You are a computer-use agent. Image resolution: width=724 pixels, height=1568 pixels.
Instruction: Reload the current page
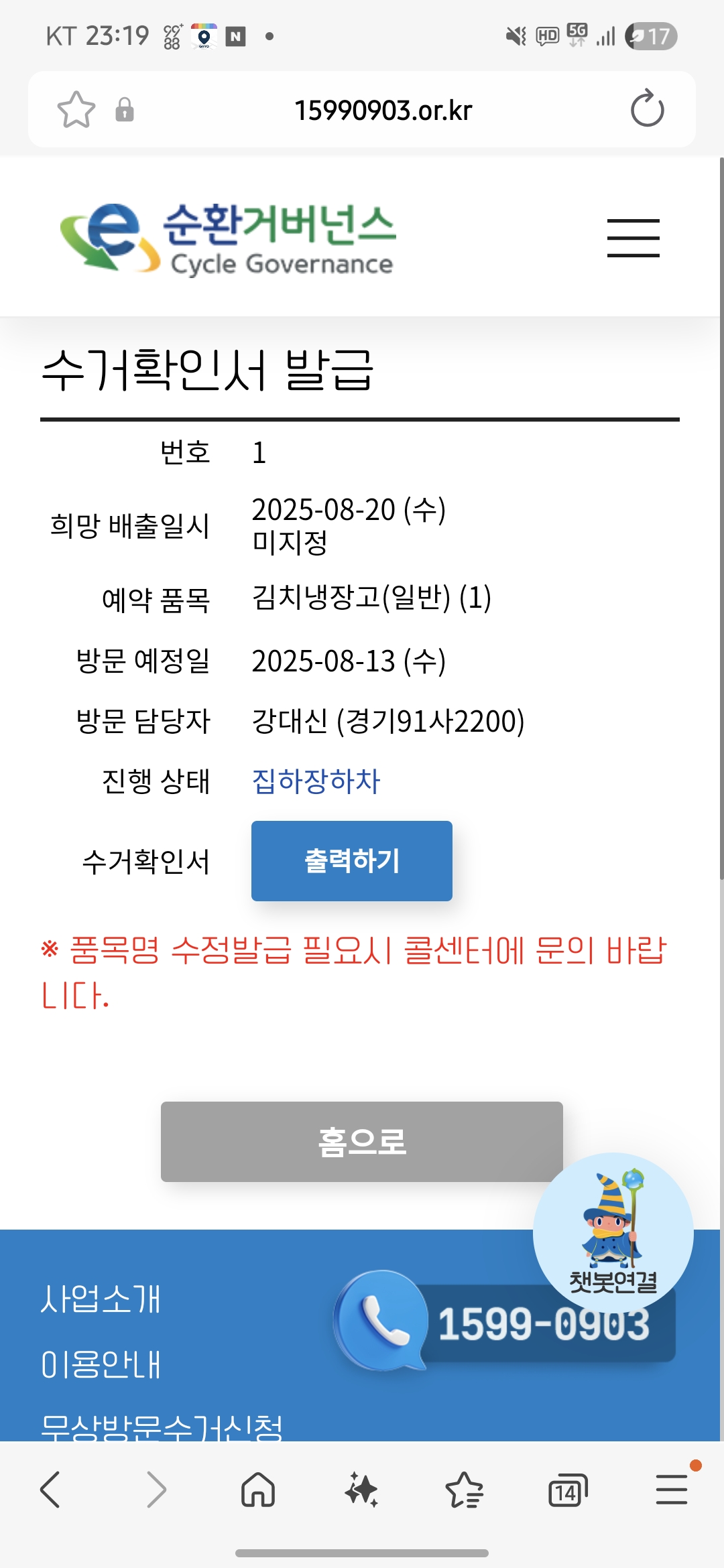(x=647, y=109)
